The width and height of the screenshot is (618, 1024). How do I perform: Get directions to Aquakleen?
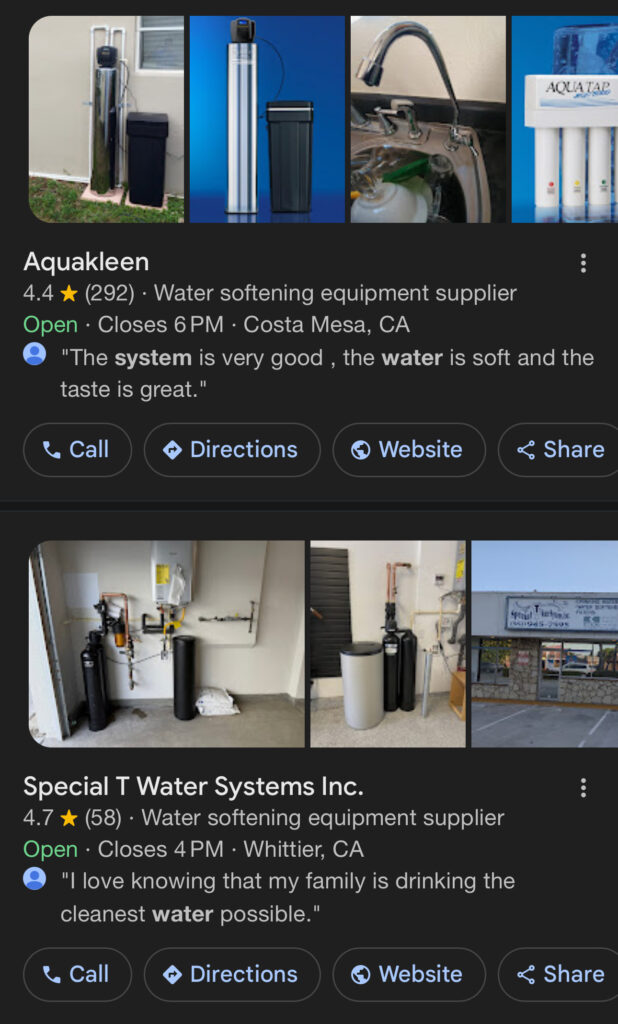pyautogui.click(x=231, y=450)
